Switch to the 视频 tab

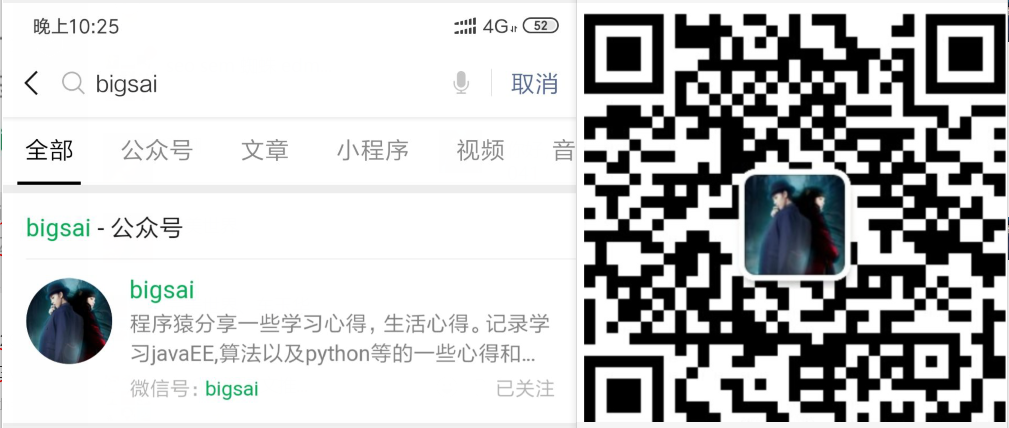click(x=480, y=151)
